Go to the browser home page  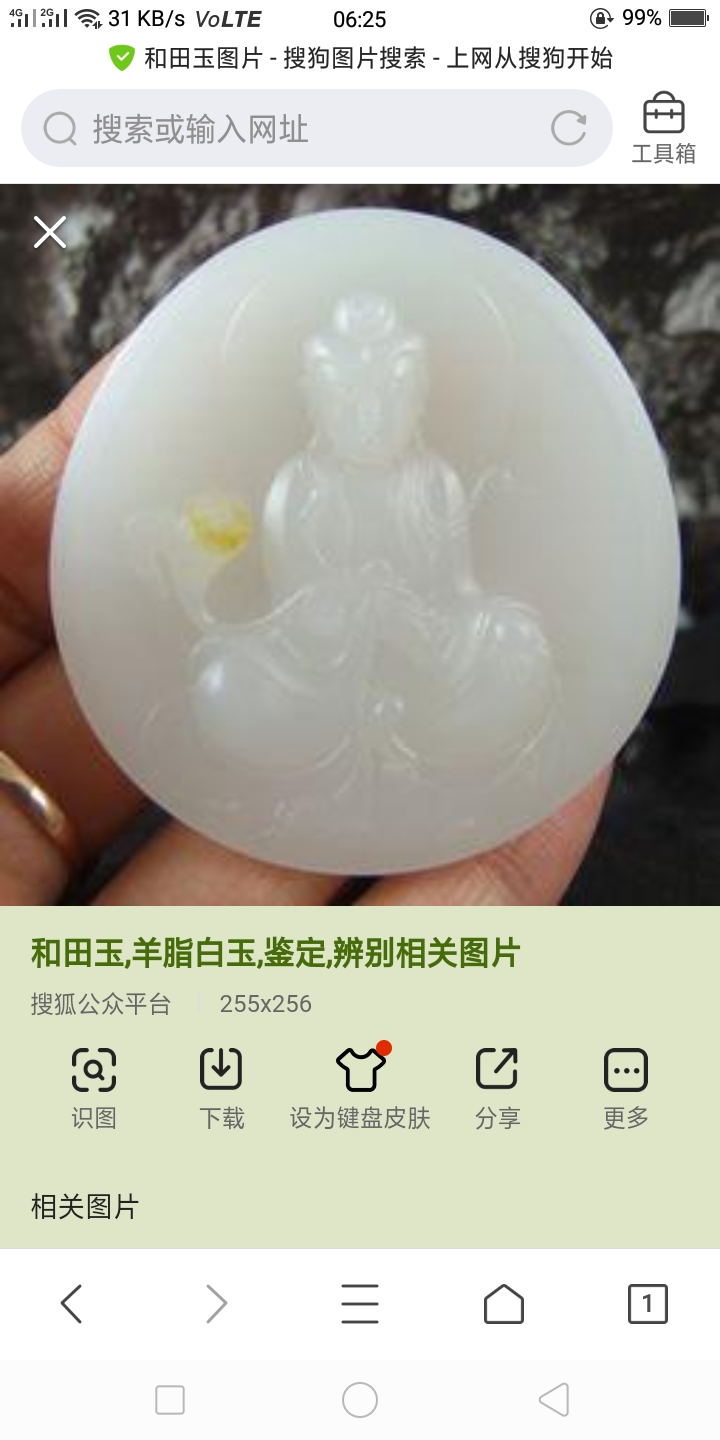pos(504,1304)
